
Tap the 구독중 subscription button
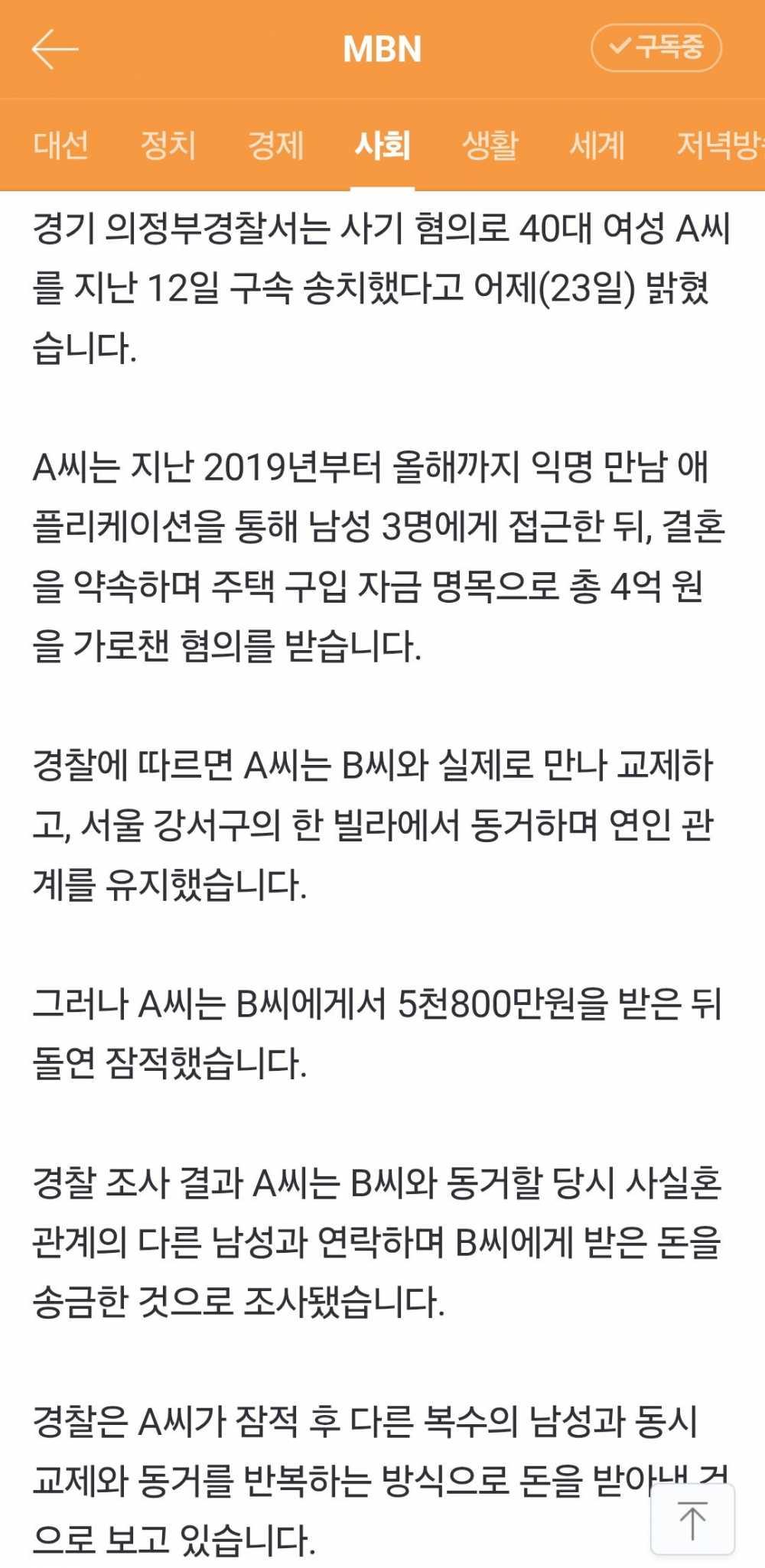(x=656, y=47)
